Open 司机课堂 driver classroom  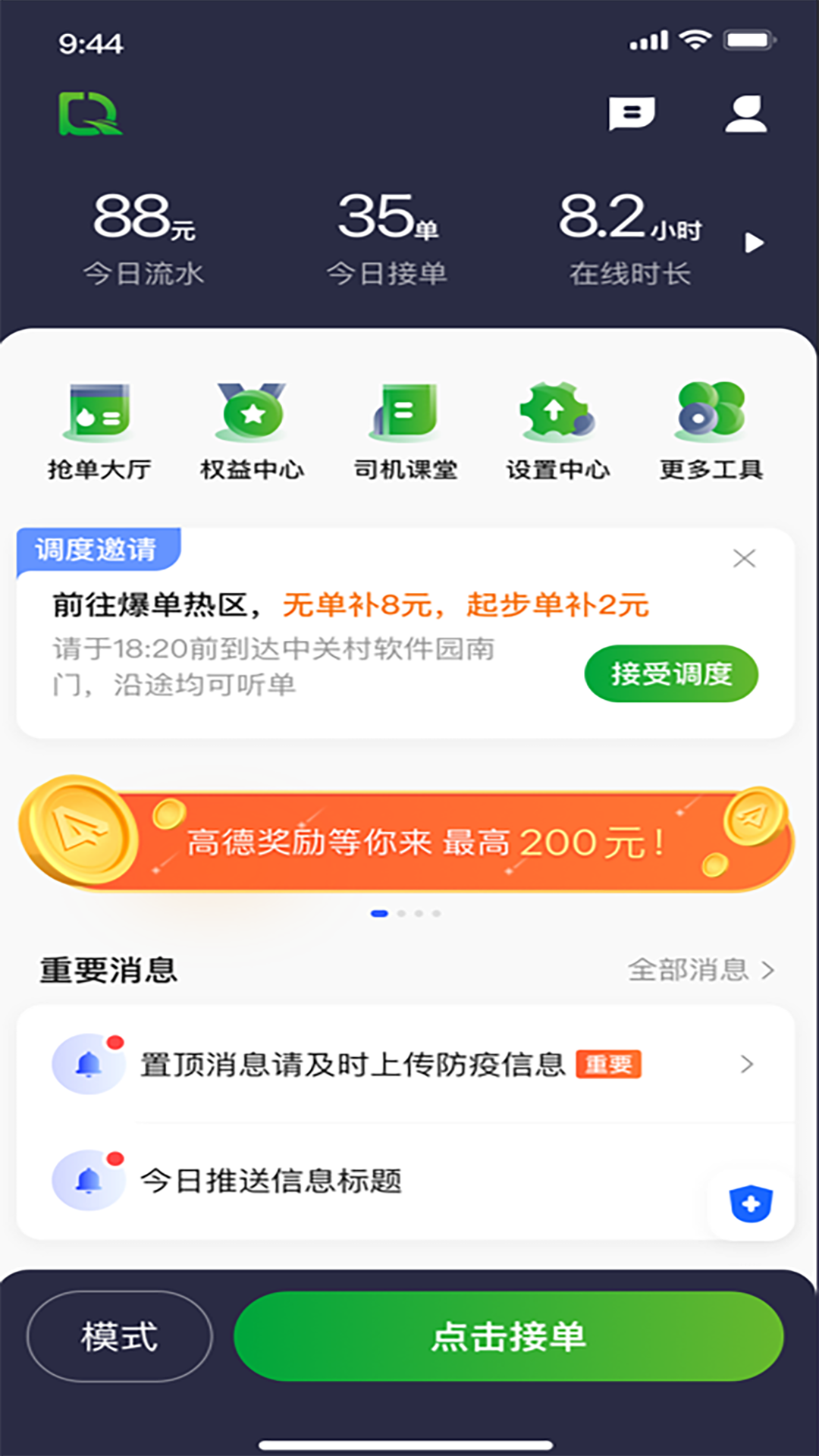click(405, 428)
